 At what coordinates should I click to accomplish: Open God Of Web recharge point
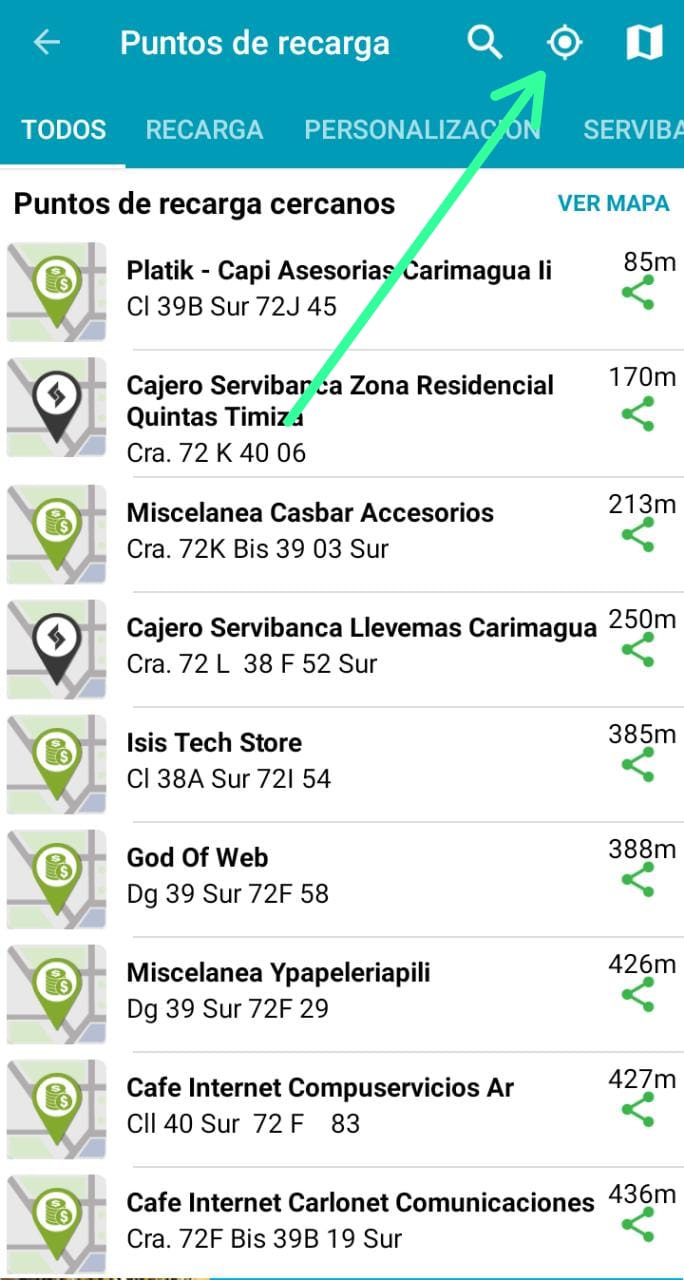point(198,858)
